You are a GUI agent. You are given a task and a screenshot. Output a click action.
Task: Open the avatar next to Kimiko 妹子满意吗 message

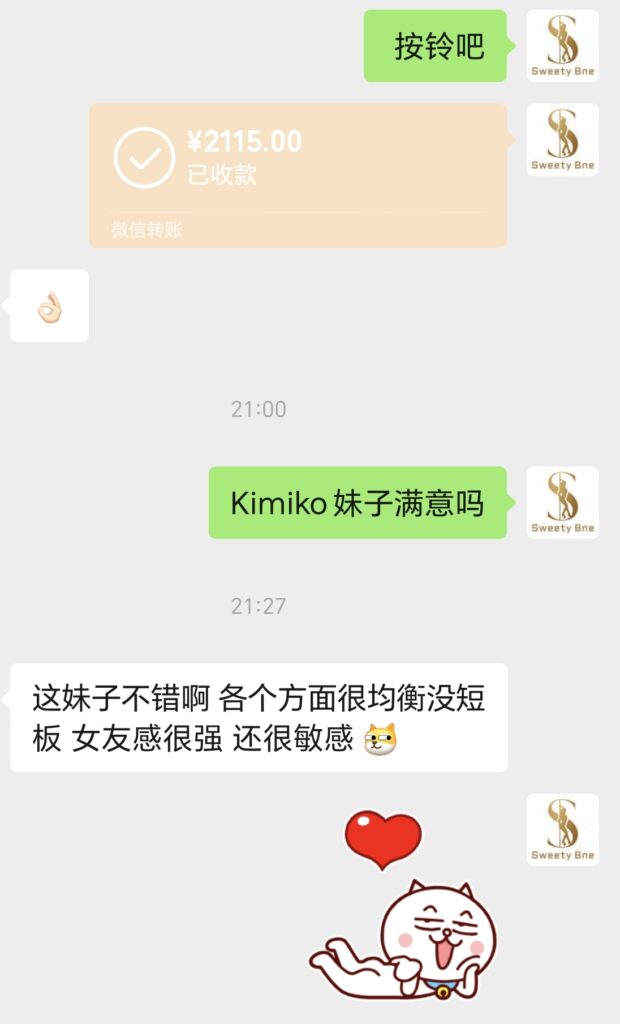[x=562, y=502]
